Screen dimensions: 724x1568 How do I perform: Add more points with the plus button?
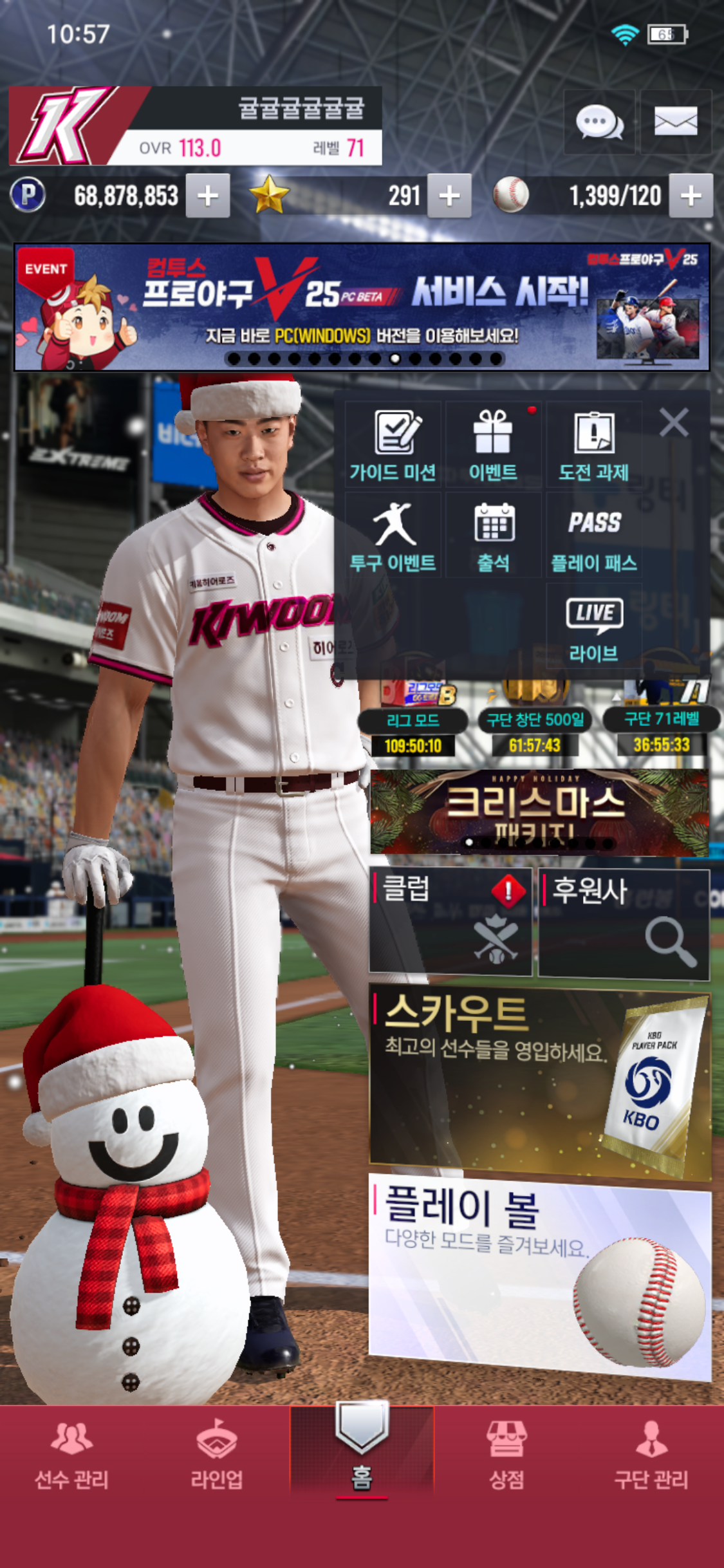coord(208,196)
